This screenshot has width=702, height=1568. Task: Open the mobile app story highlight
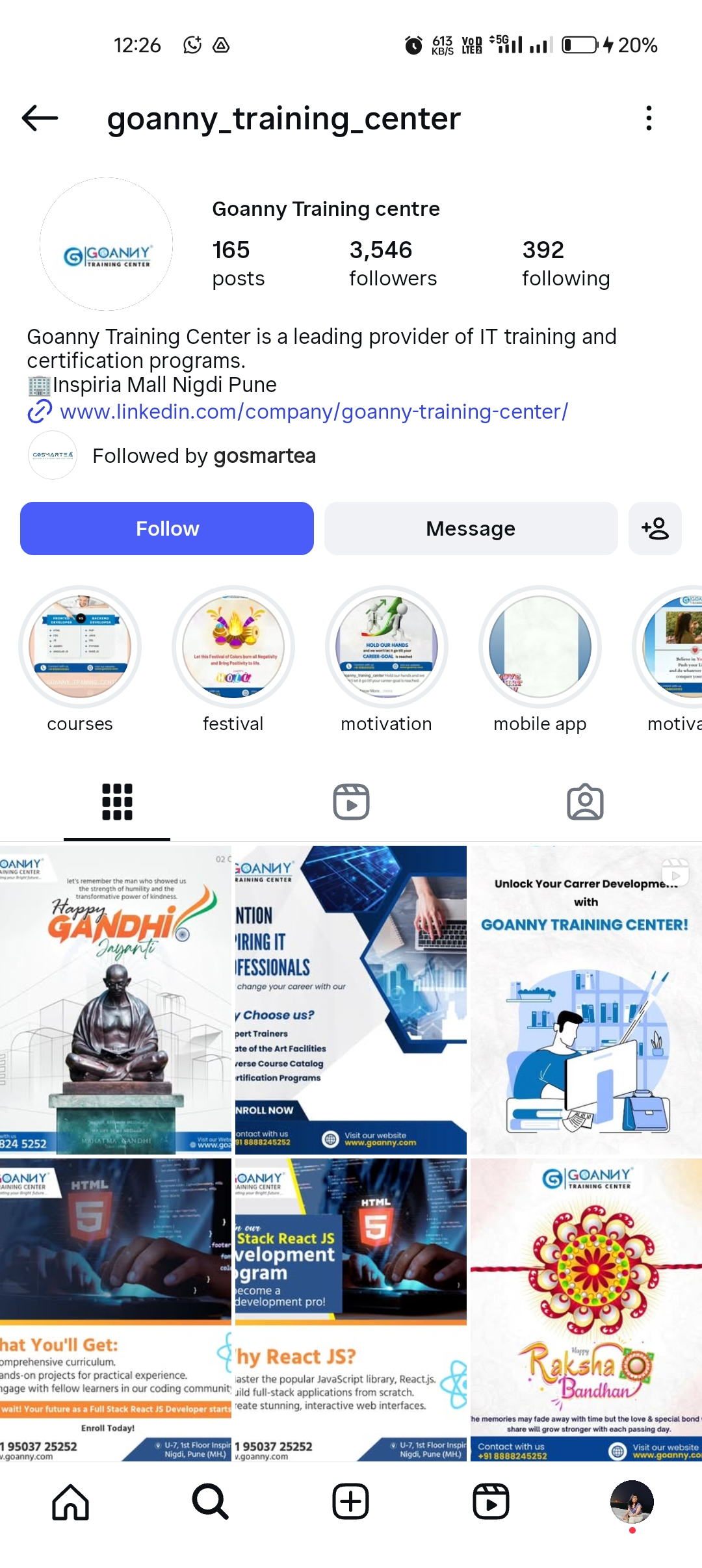click(539, 647)
